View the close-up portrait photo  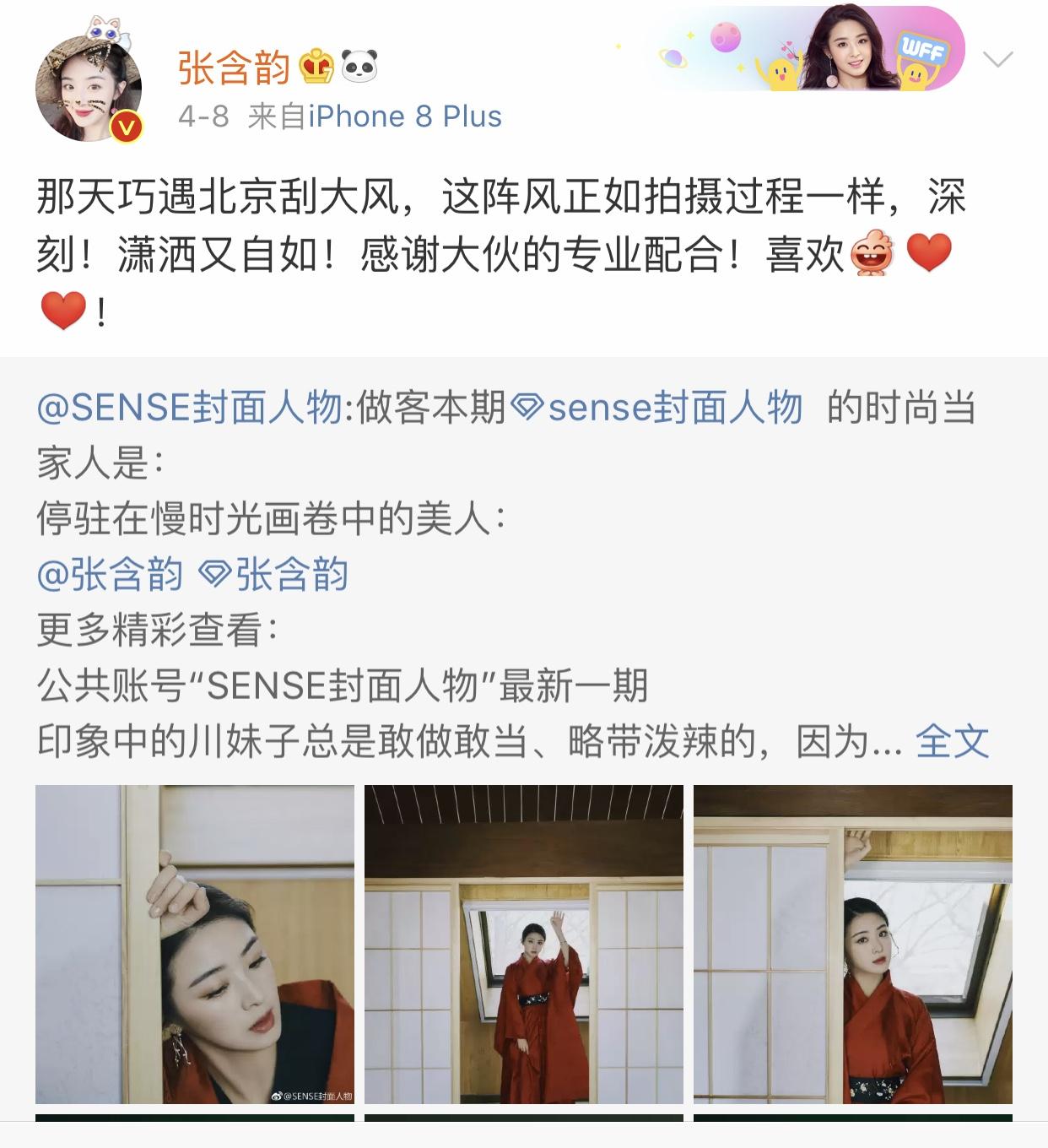[195, 944]
